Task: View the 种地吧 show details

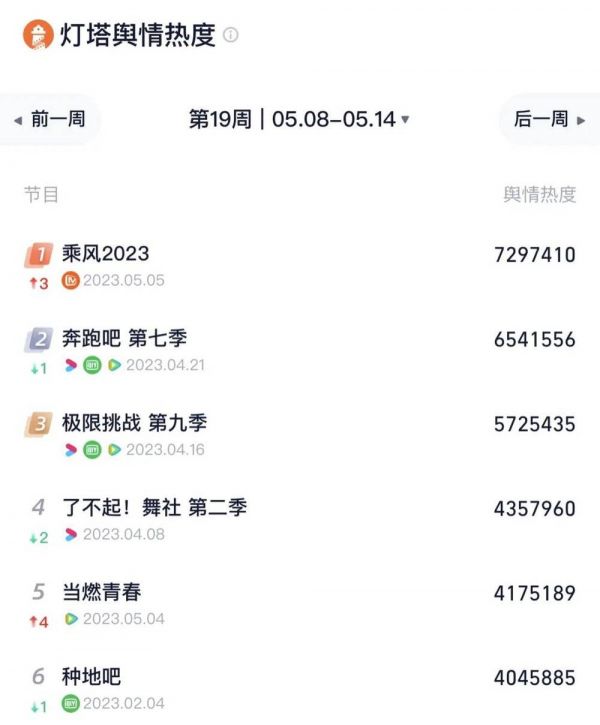Action: click(92, 678)
